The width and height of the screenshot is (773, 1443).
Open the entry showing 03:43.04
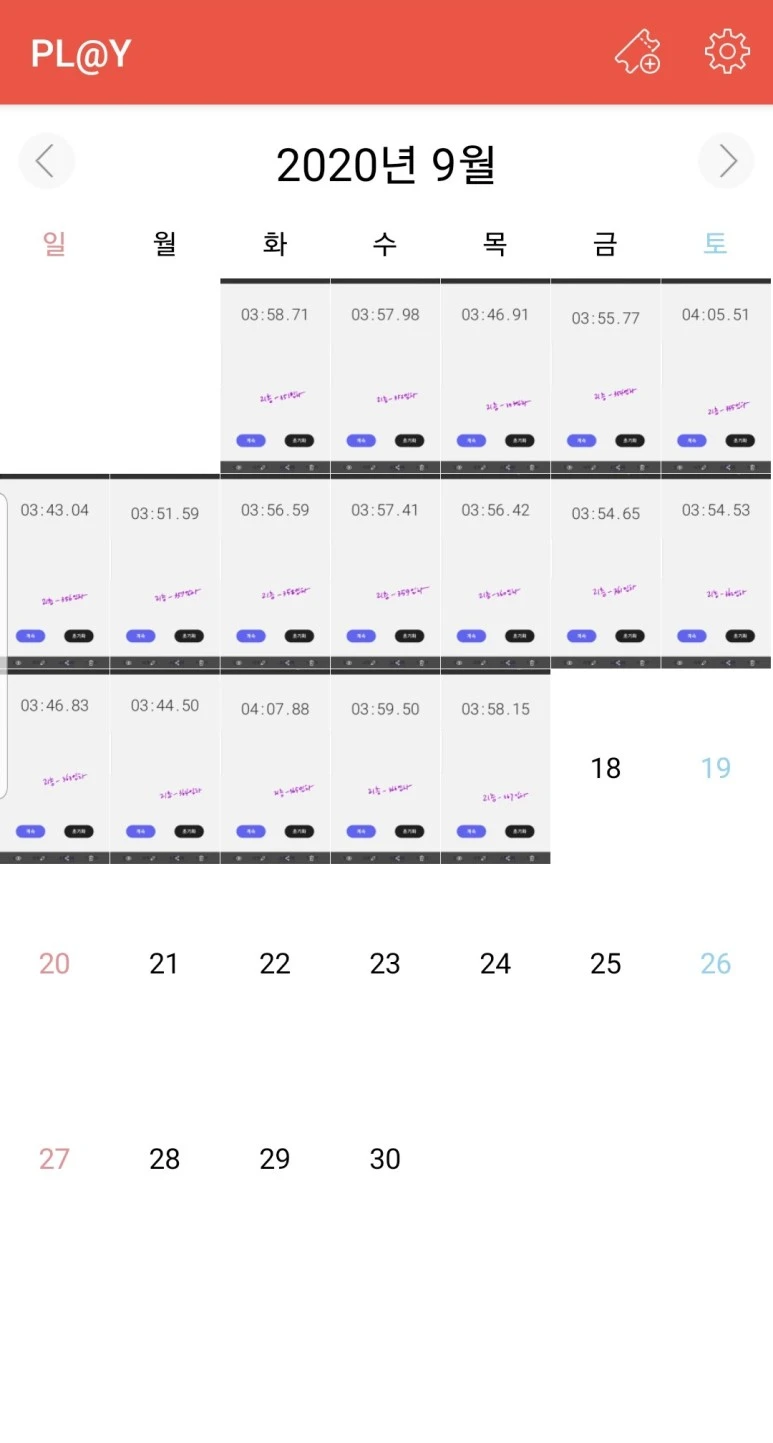click(x=55, y=572)
